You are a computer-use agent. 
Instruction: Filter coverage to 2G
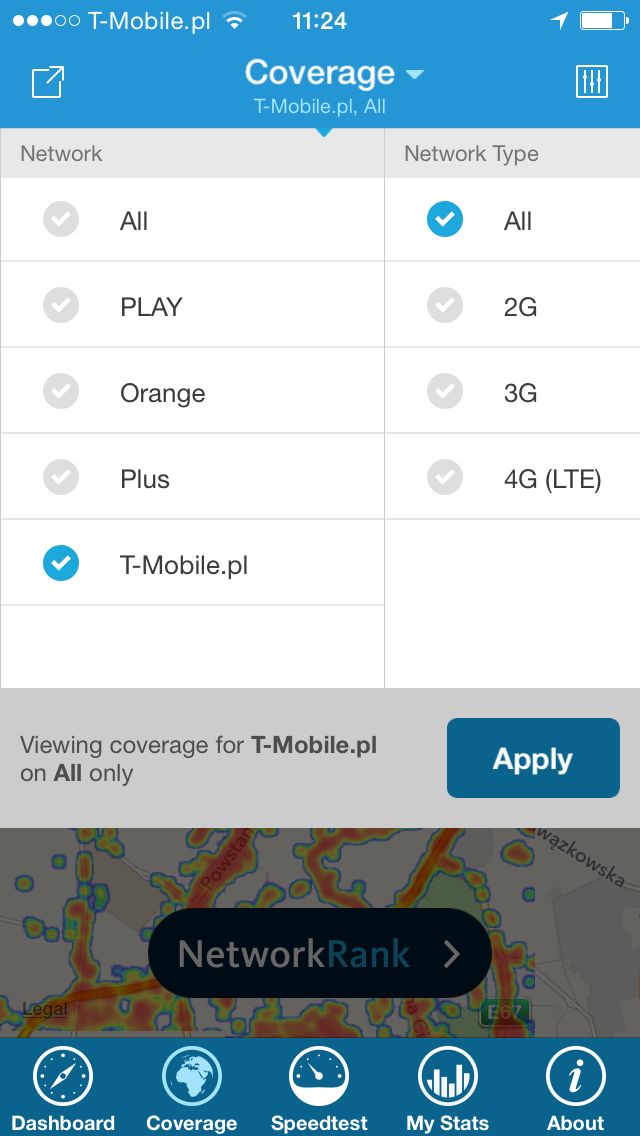tap(512, 305)
